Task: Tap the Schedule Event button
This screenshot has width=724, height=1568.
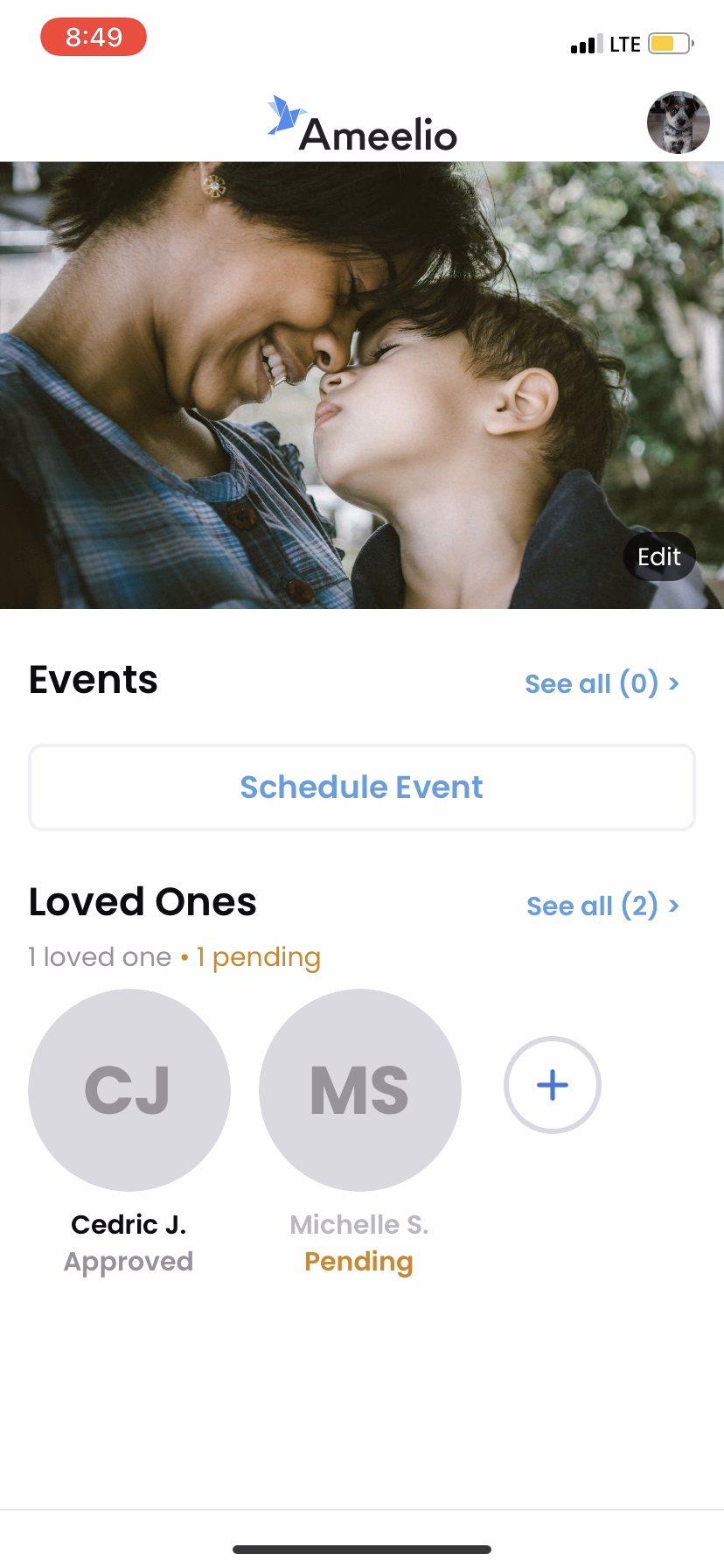Action: pos(362,787)
